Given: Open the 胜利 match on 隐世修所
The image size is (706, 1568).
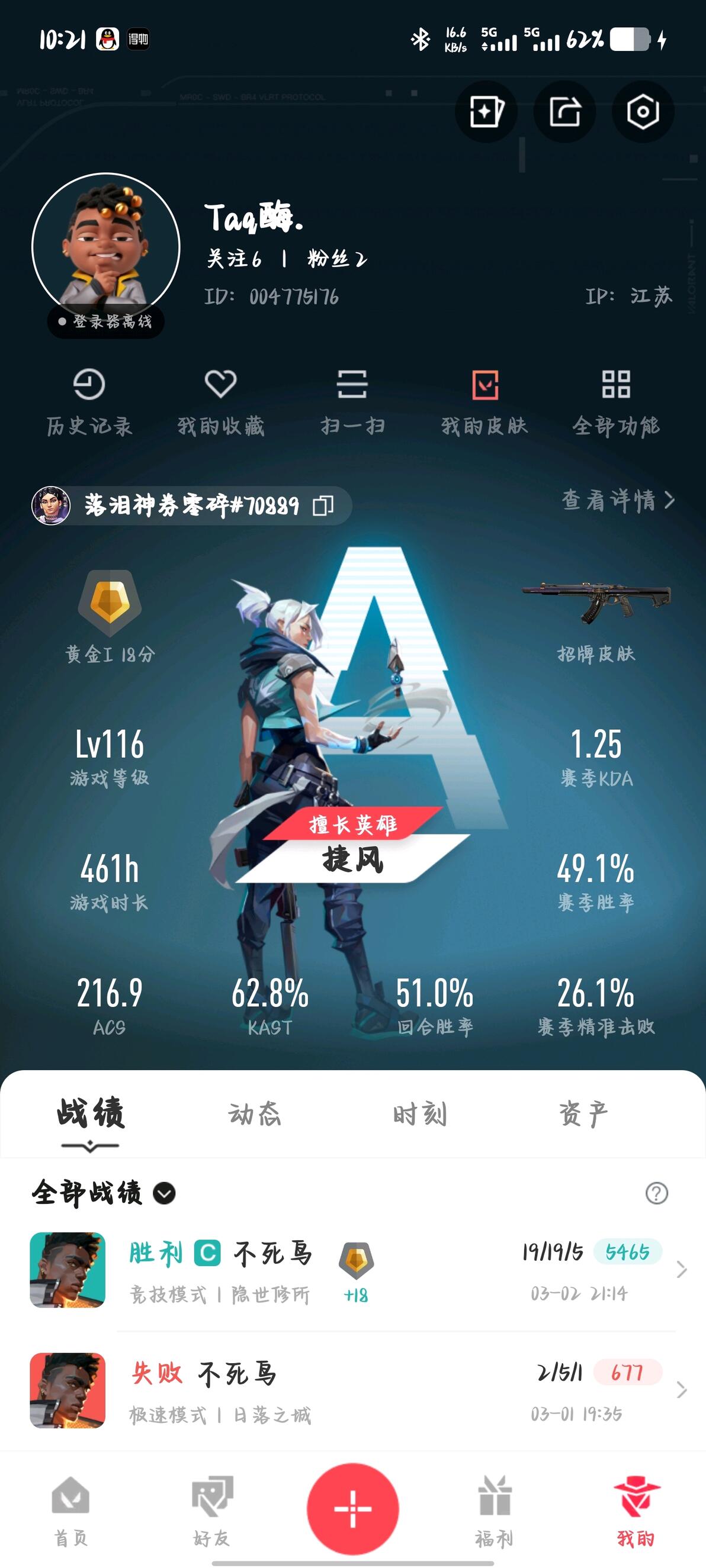Looking at the screenshot, I should (x=352, y=1270).
